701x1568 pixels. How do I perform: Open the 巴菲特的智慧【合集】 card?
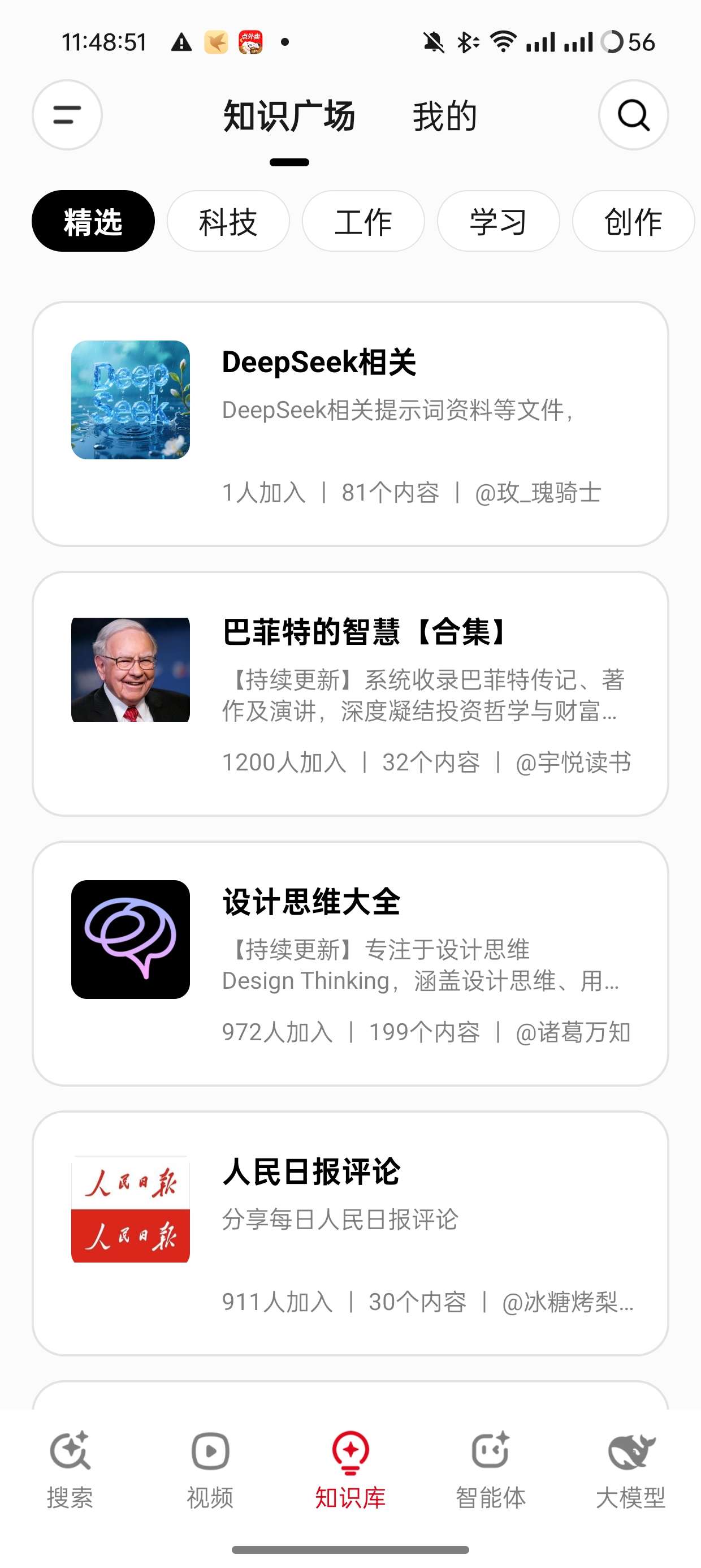pyautogui.click(x=350, y=694)
